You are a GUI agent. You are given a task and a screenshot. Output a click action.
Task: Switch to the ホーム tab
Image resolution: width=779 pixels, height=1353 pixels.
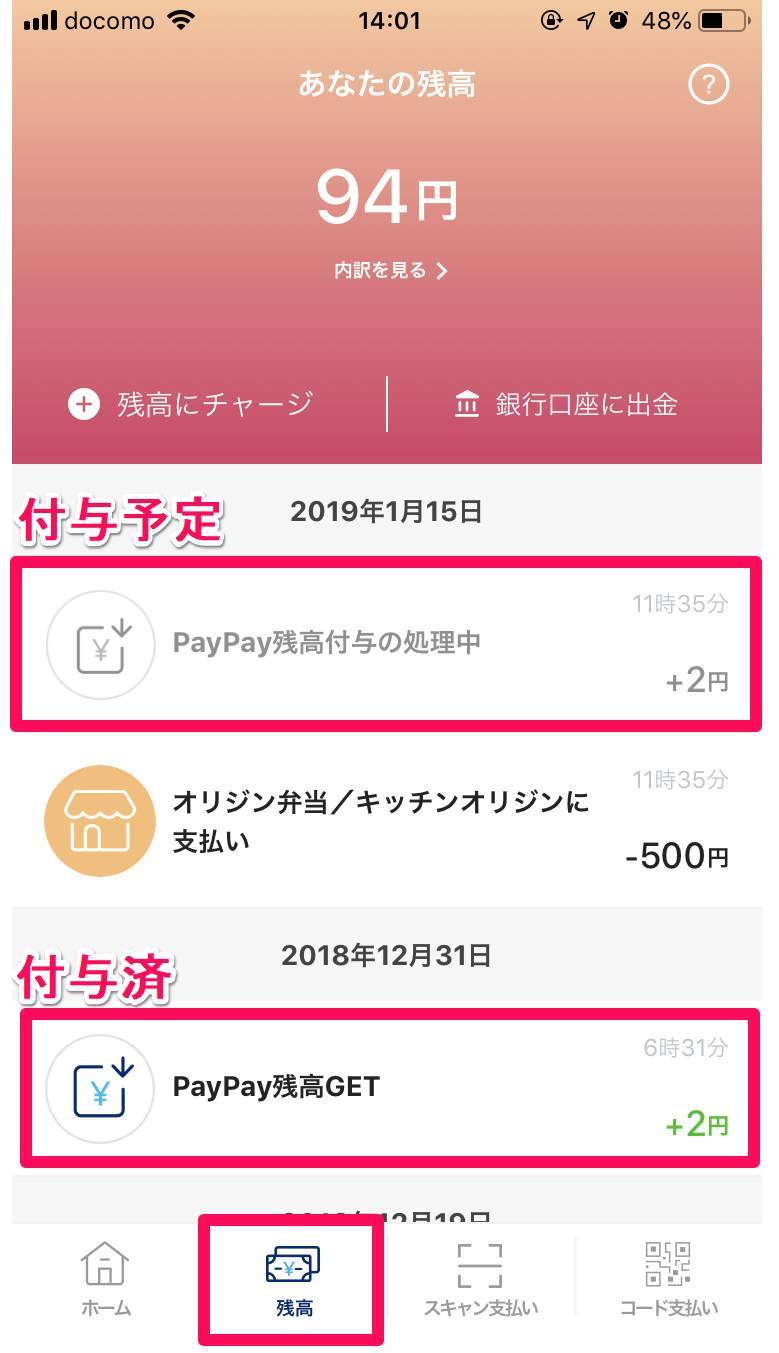pos(106,1279)
